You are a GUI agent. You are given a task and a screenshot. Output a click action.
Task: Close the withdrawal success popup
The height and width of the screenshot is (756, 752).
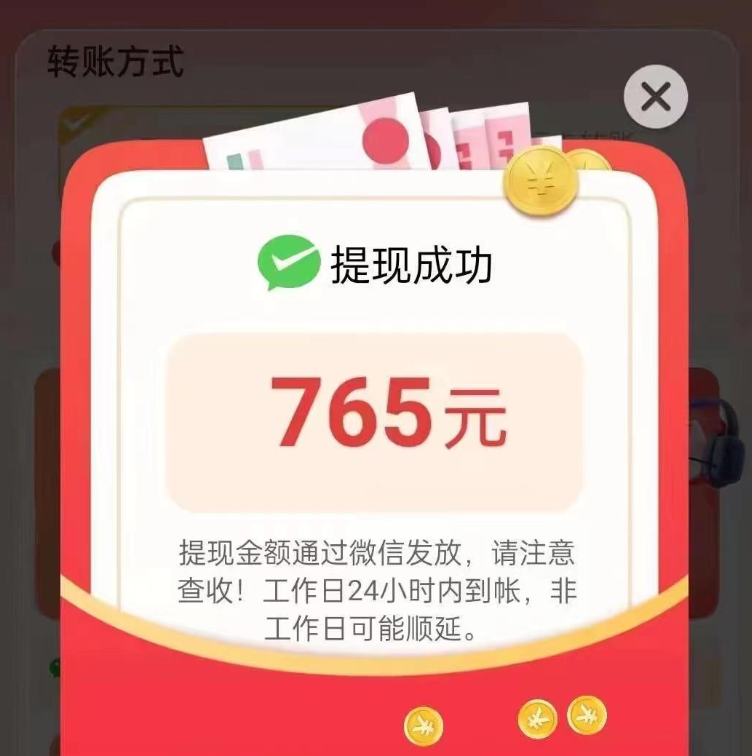pyautogui.click(x=656, y=97)
